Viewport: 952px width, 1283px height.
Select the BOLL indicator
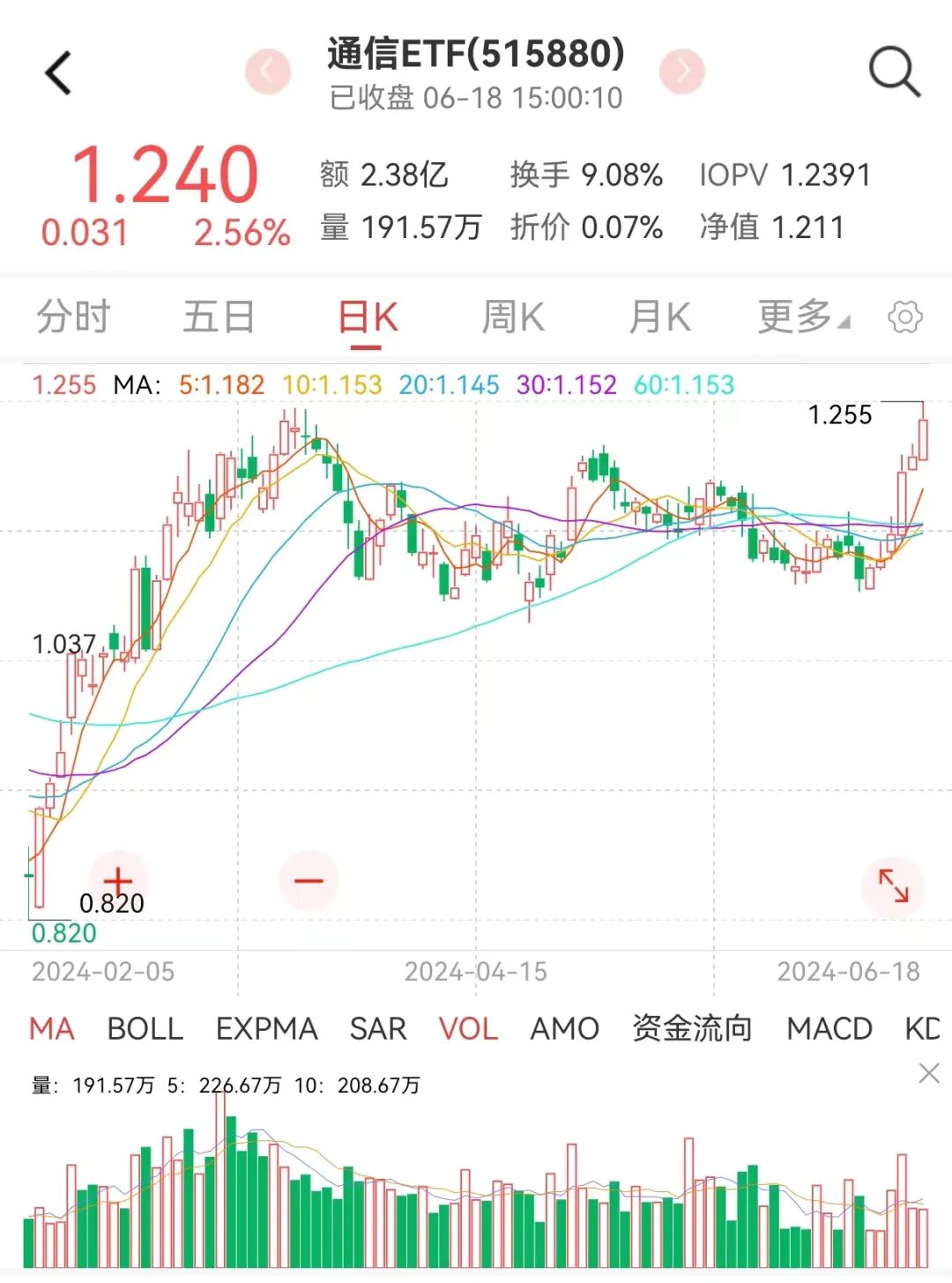145,1028
